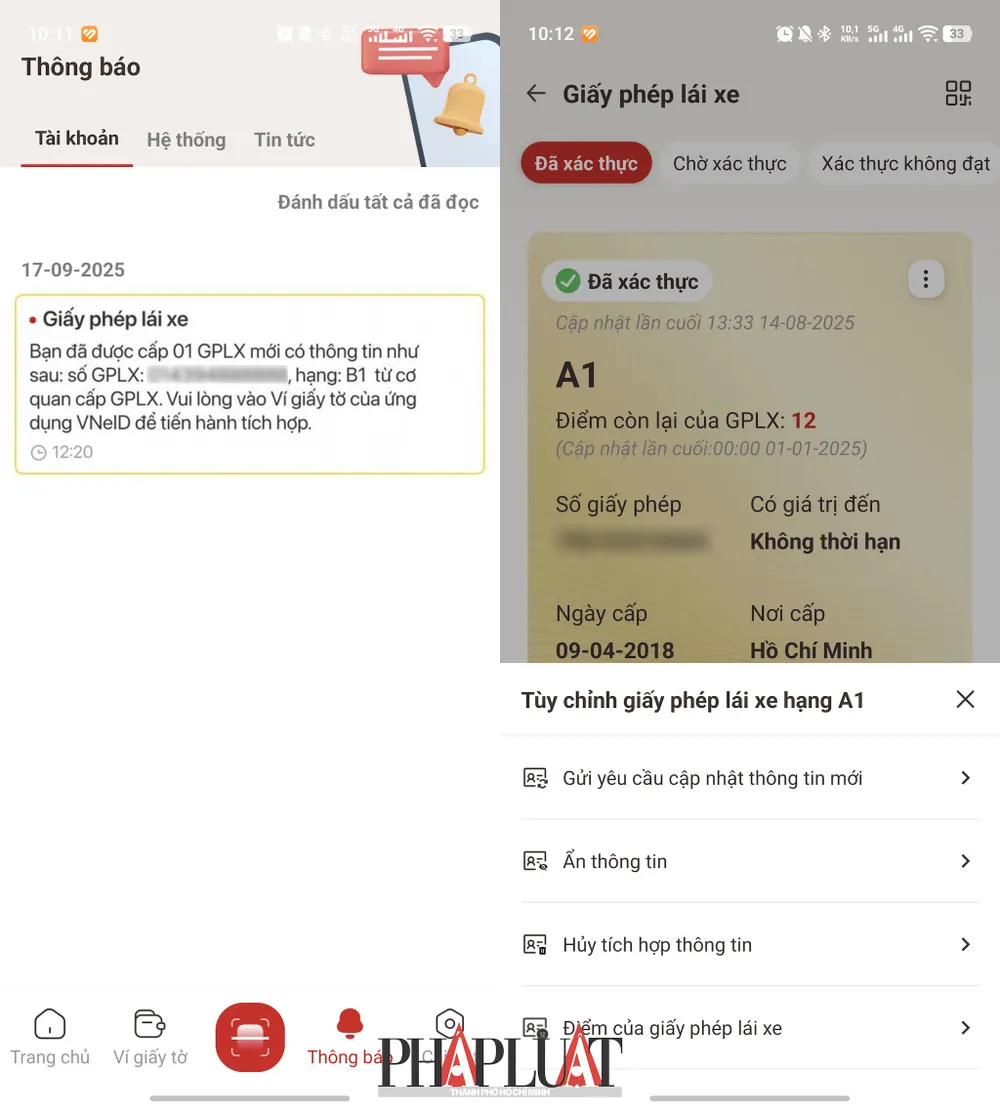Open the license card overflow menu
The height and width of the screenshot is (1111, 1000).
[926, 280]
